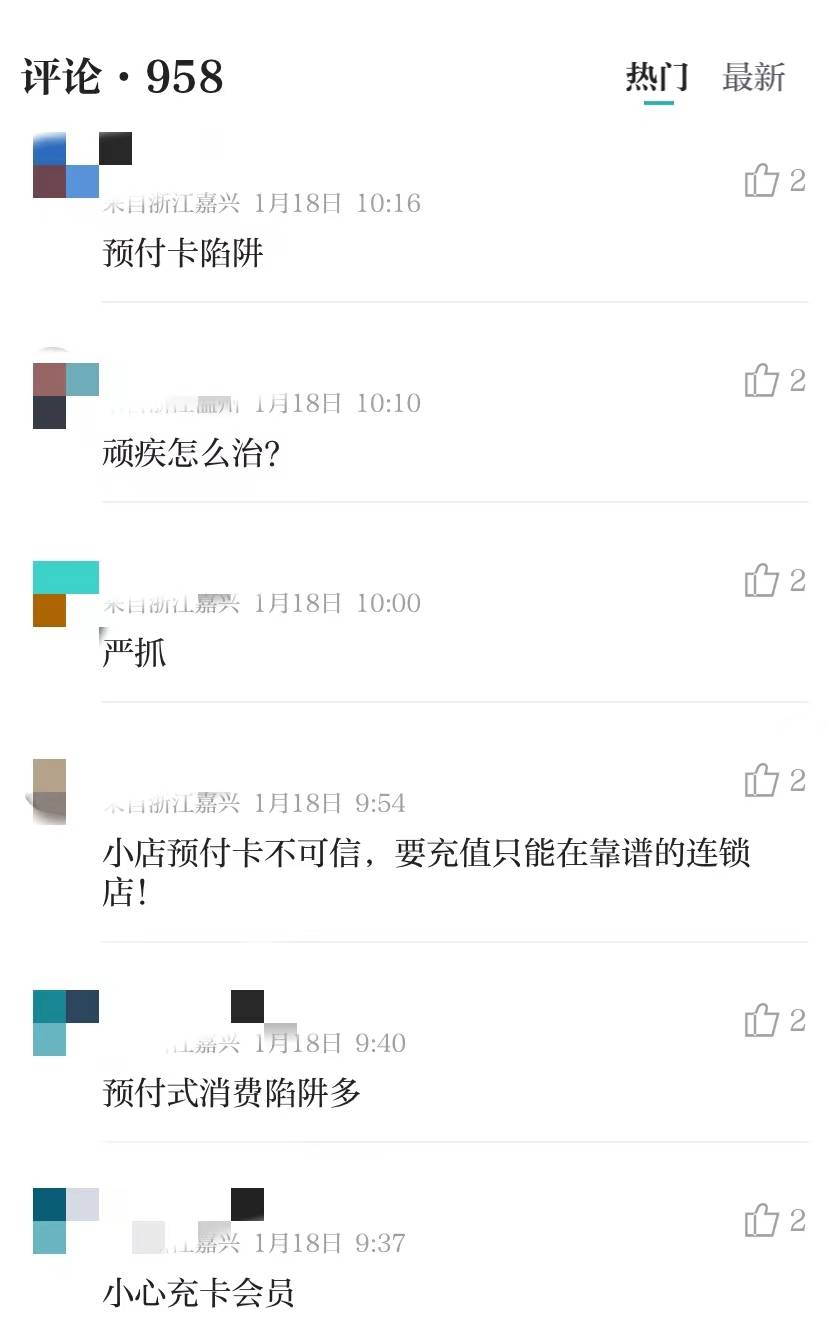
Task: Open avatar of the 预付卡陷阱 commenter
Action: pos(66,166)
